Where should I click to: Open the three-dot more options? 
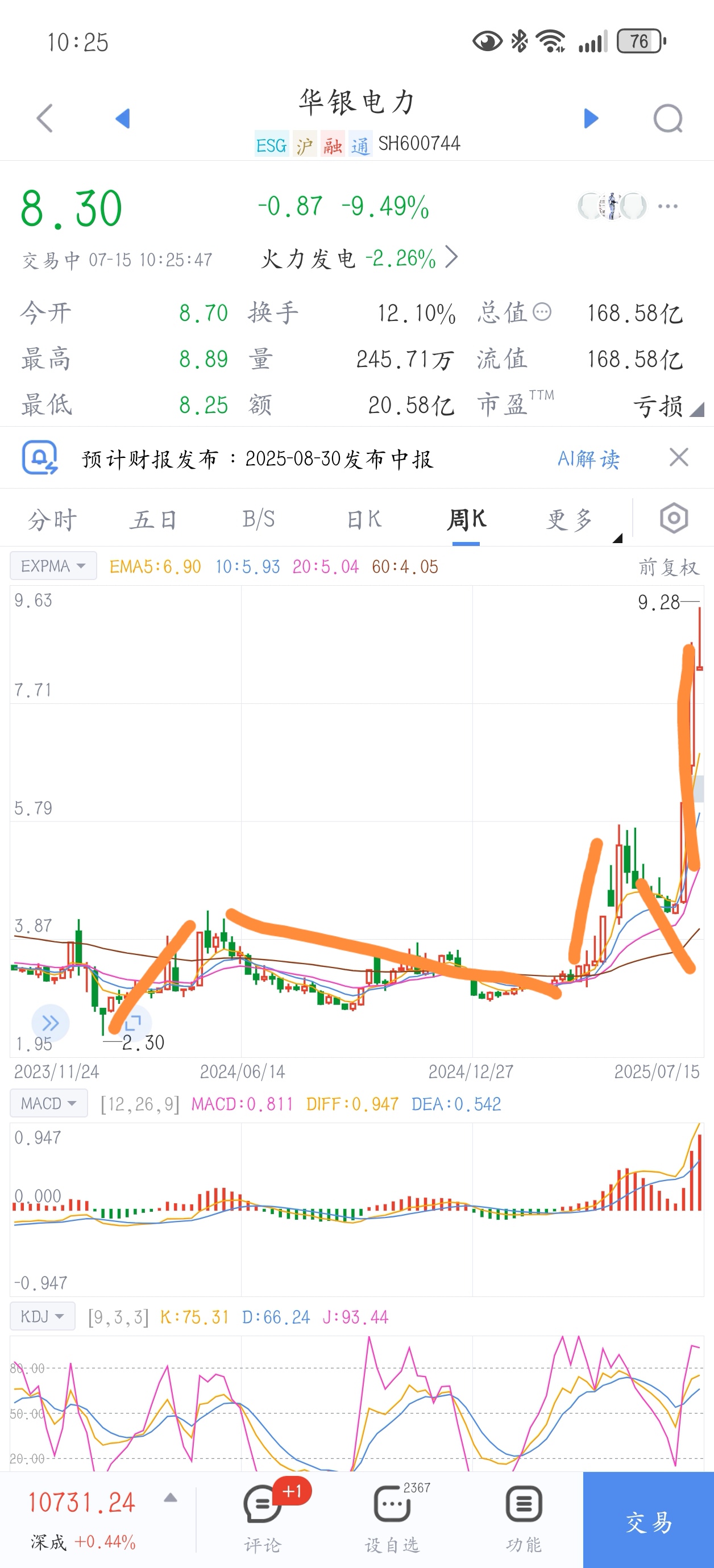[668, 206]
